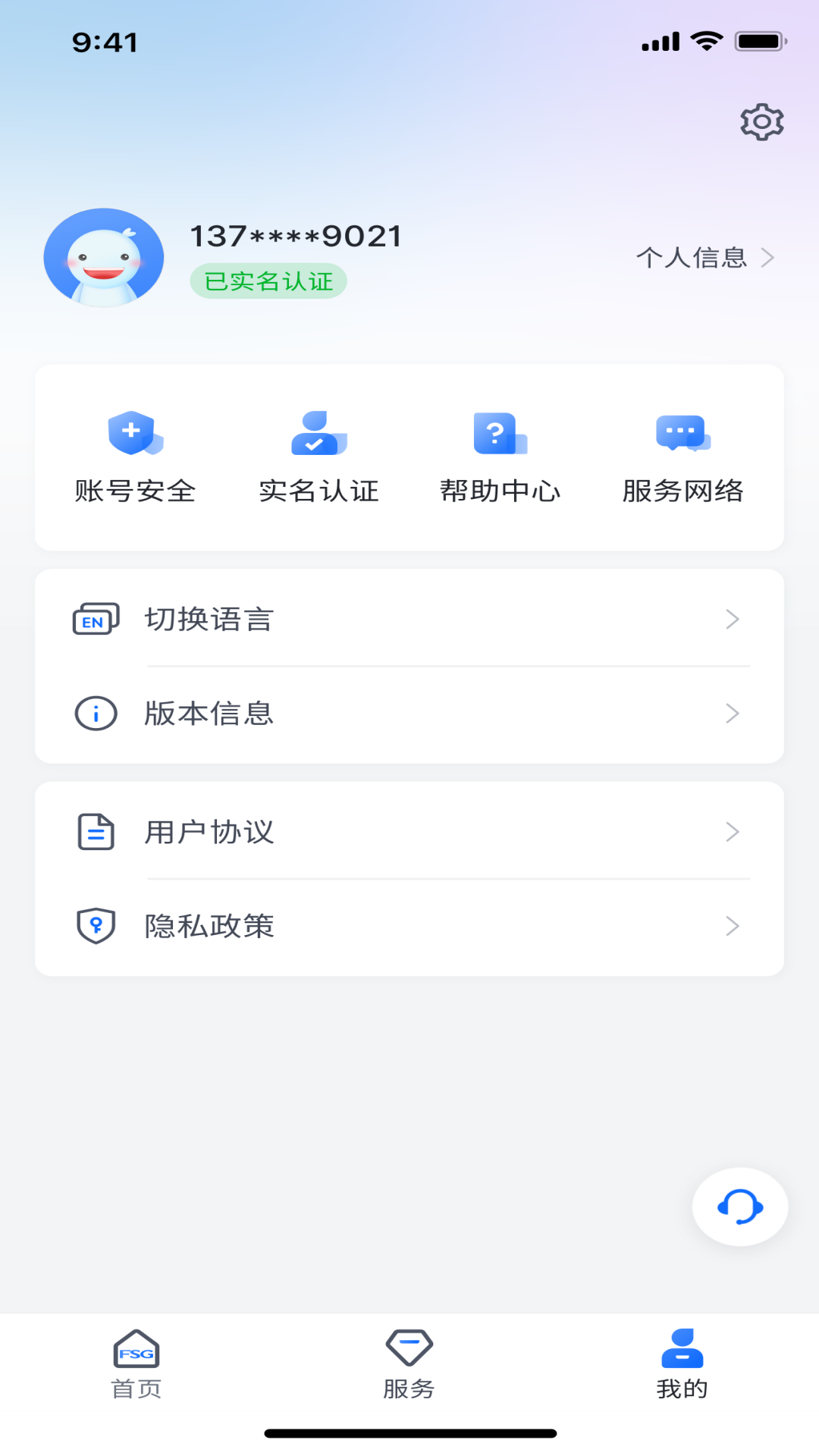Tap the customer service chat bubble icon
This screenshot has height=1456, width=819.
(739, 1207)
